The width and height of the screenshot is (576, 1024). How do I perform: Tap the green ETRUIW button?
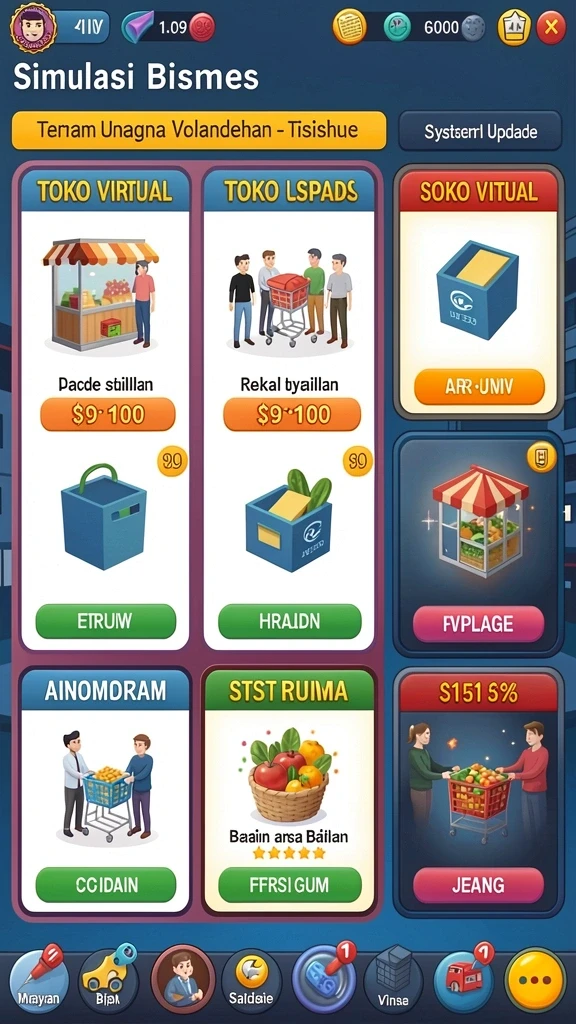(x=105, y=621)
